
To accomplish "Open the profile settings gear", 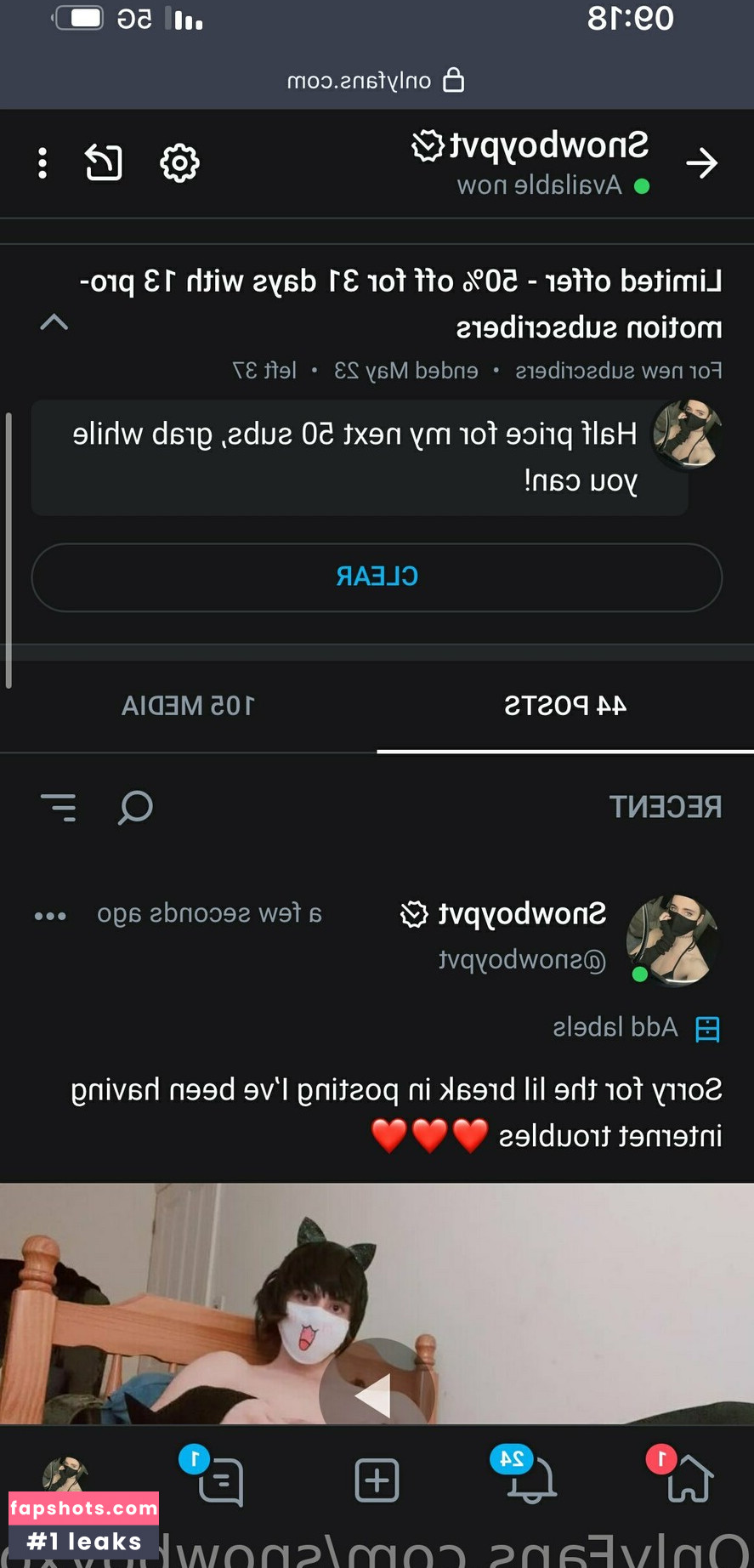I will pos(179,162).
